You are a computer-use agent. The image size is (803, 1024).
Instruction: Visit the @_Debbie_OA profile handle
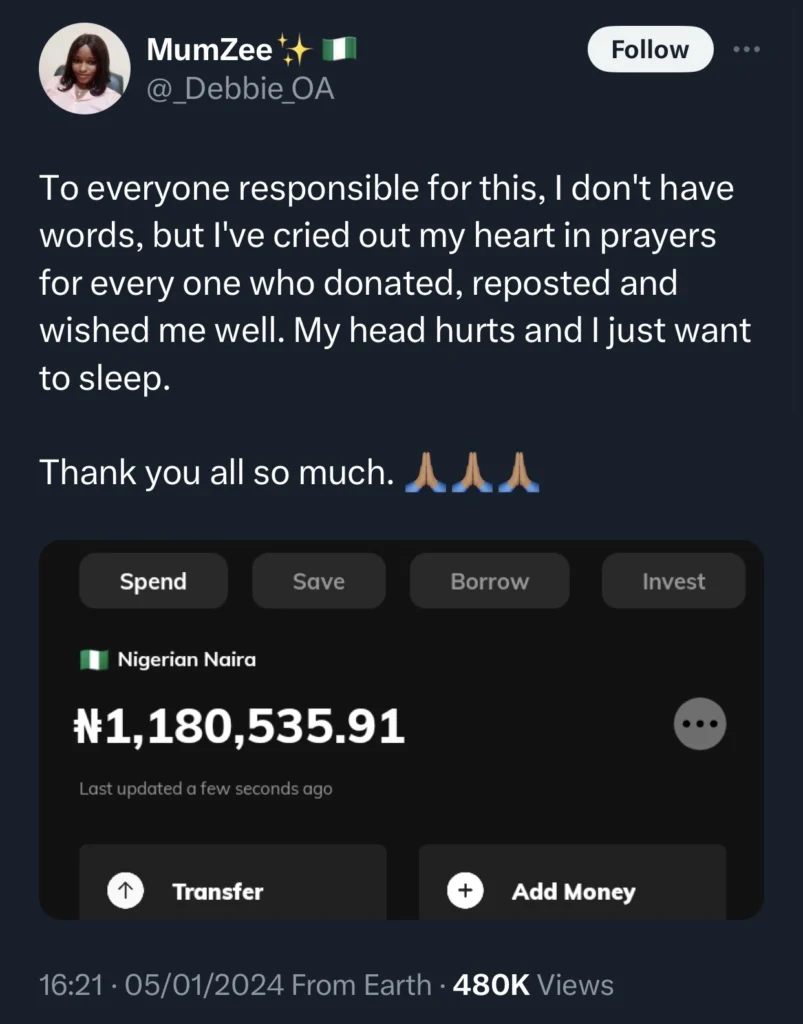click(x=240, y=89)
